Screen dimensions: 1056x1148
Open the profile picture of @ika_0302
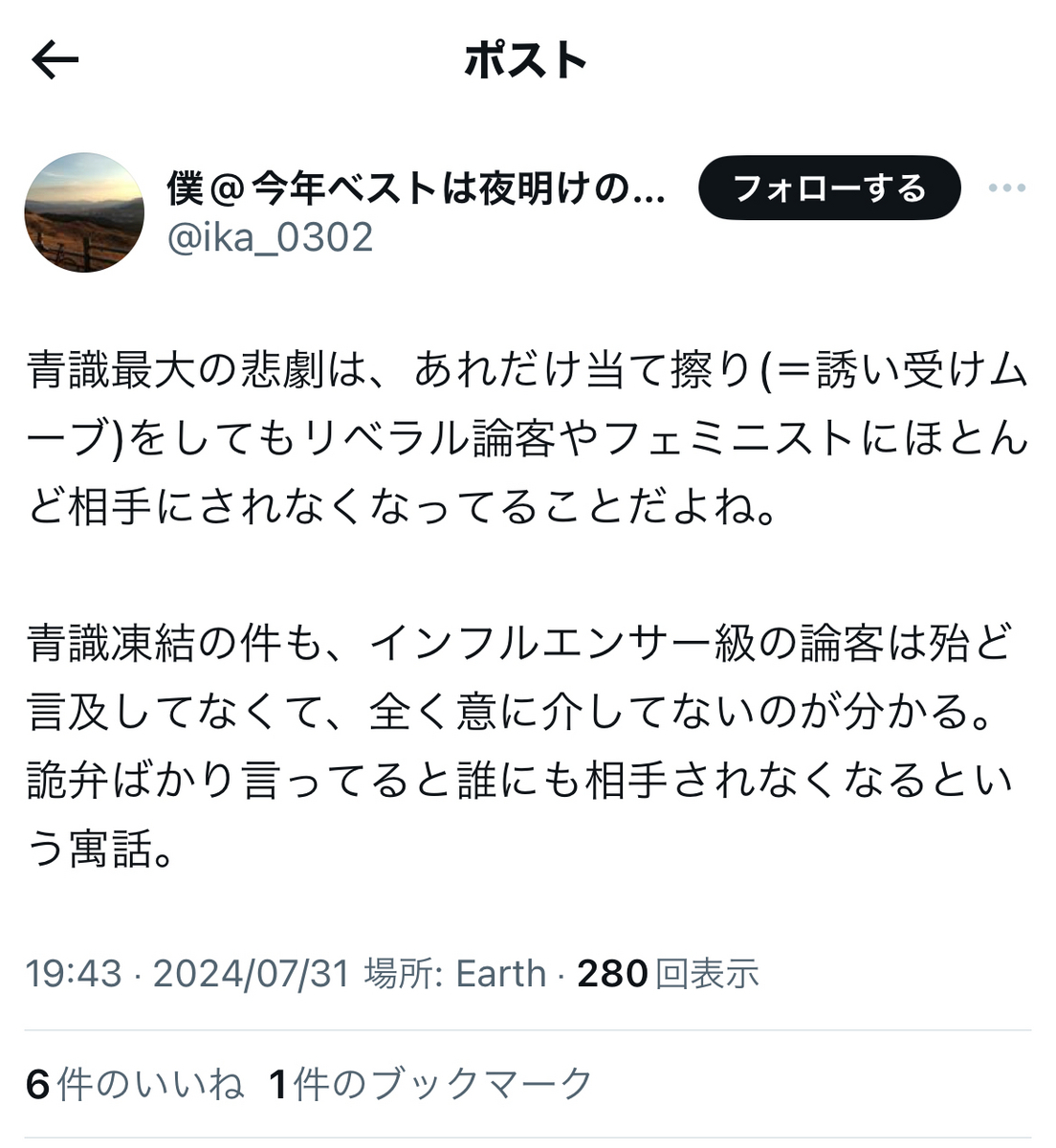coord(84,212)
